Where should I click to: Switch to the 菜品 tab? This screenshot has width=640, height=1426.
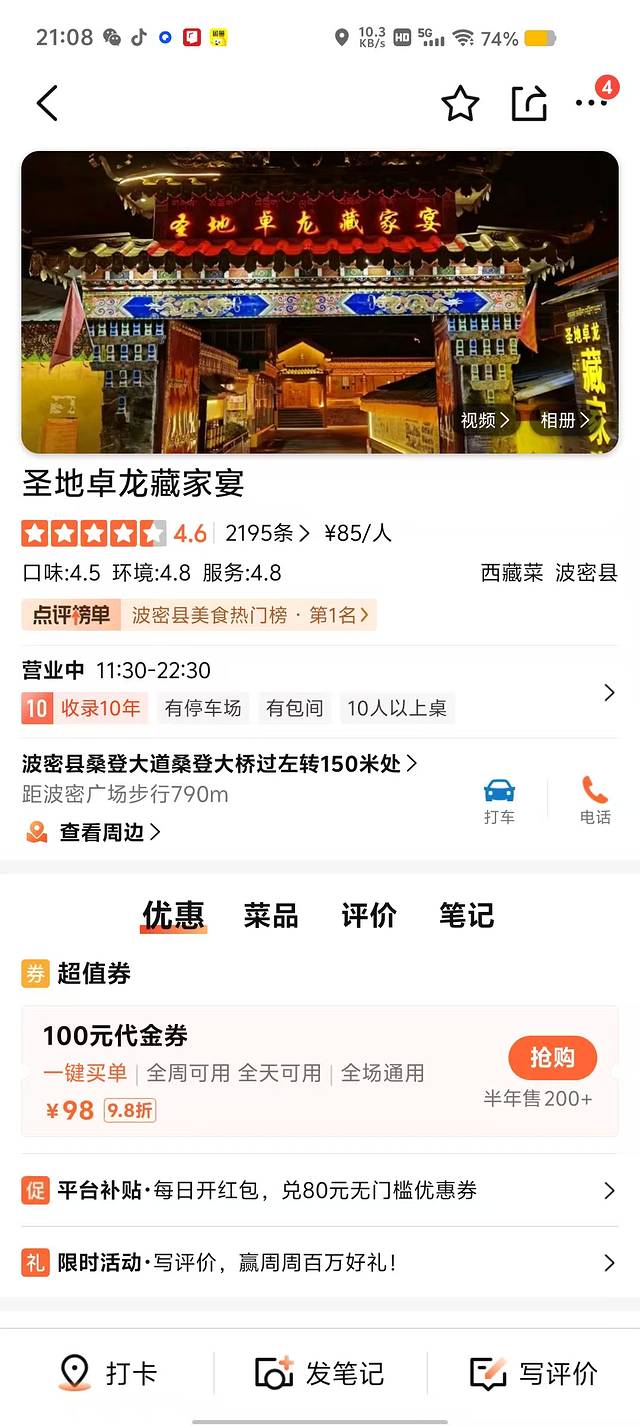click(x=271, y=915)
